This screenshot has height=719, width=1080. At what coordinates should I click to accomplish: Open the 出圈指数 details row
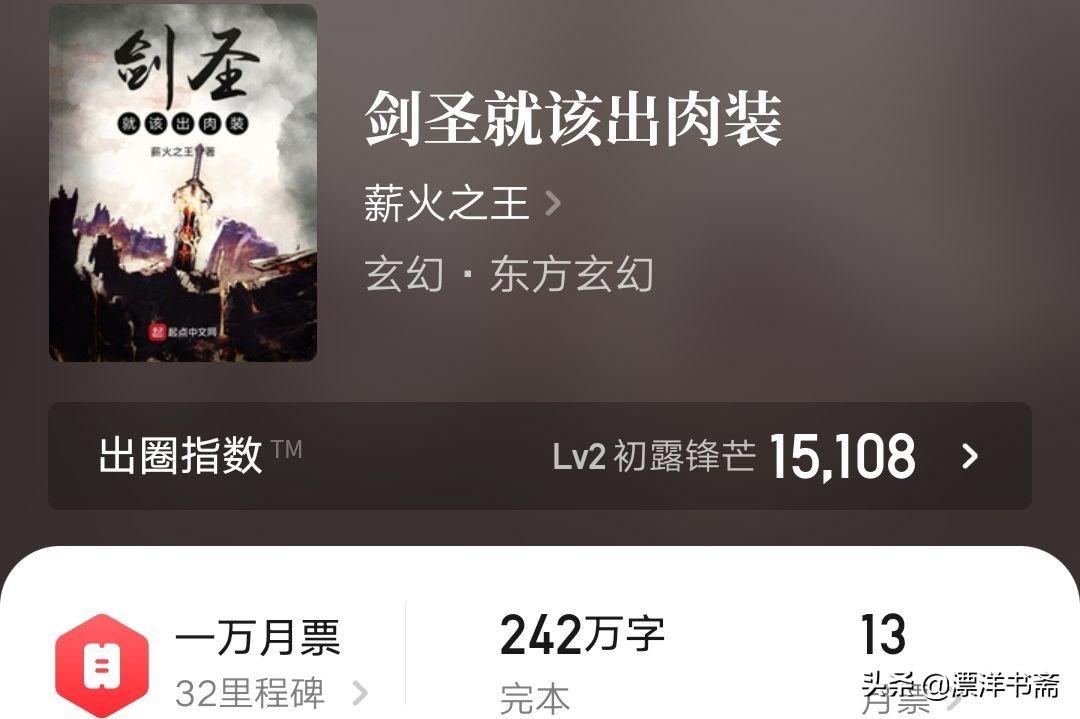539,456
